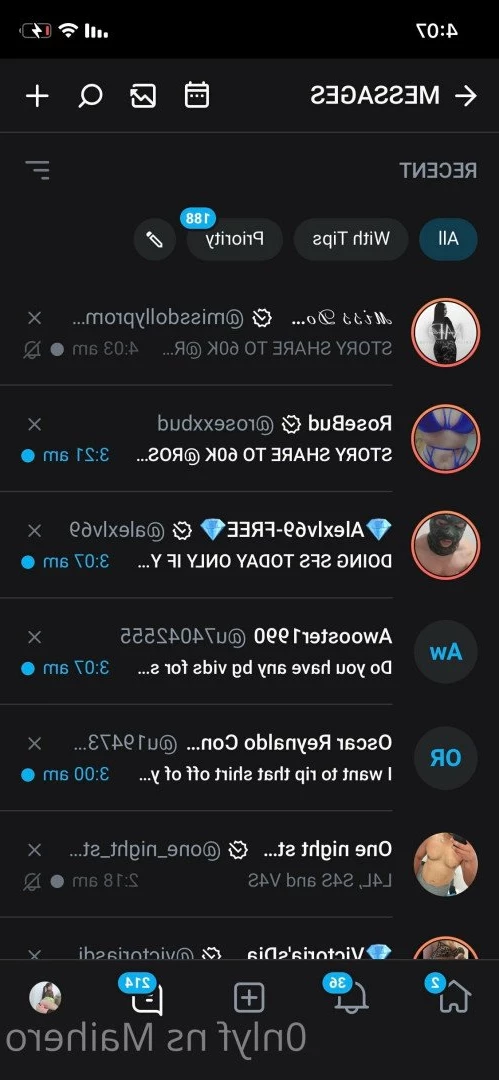Open the missdollyprom conversation

coord(250,333)
